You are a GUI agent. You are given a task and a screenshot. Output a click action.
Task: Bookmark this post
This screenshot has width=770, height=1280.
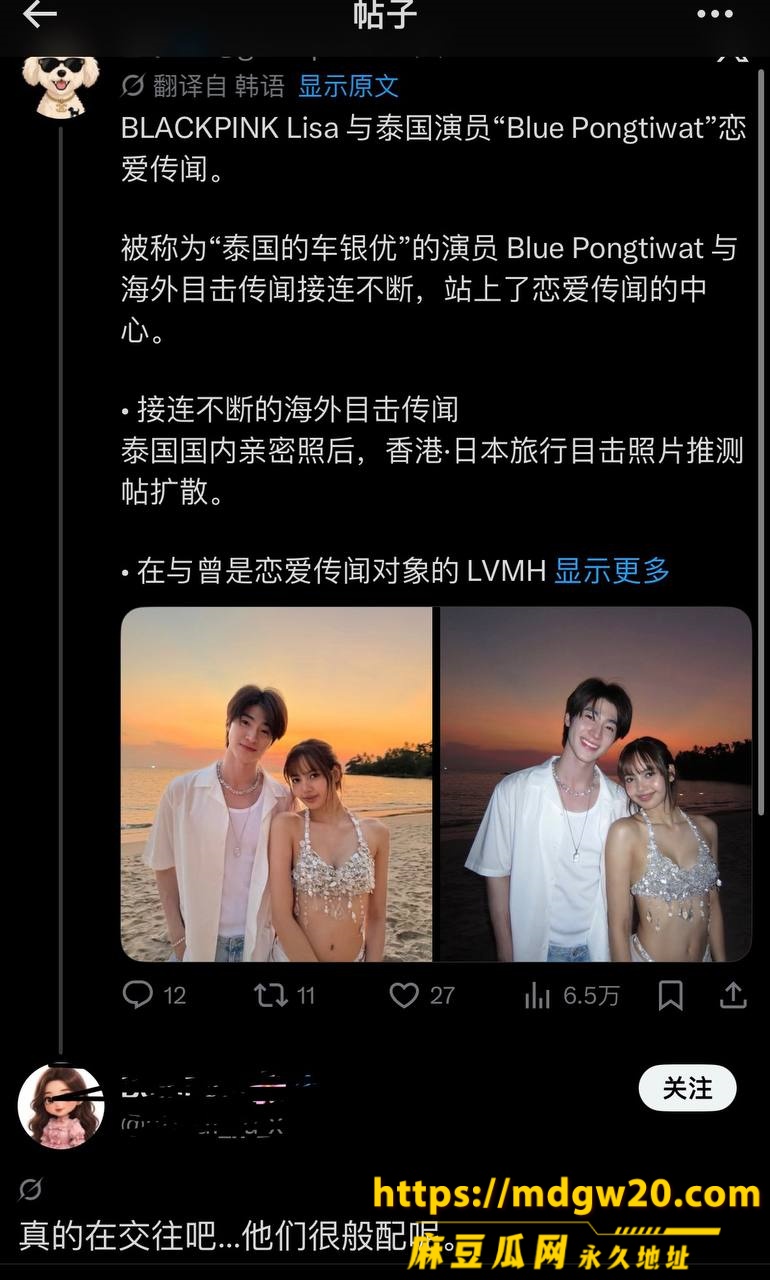670,995
